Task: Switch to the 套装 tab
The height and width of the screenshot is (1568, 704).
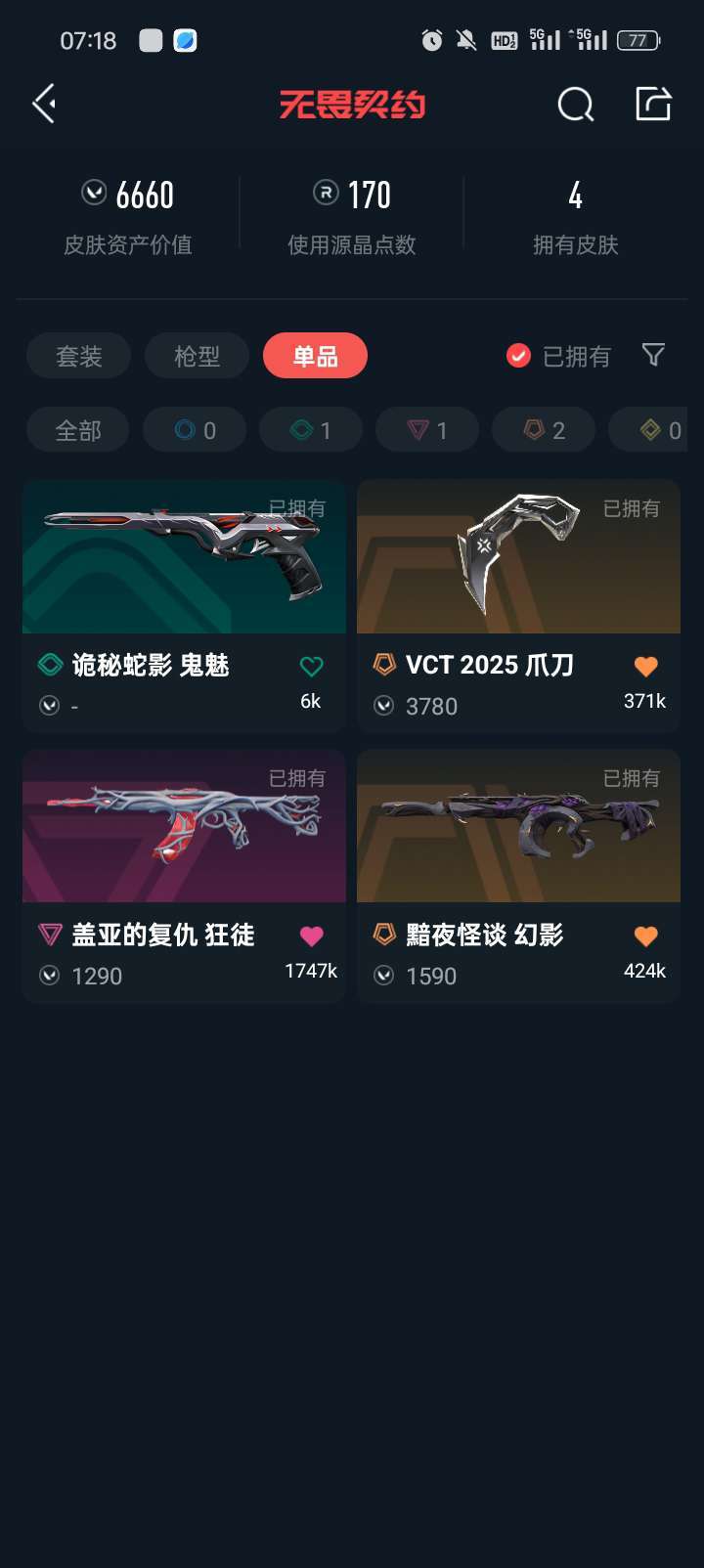Action: (78, 356)
